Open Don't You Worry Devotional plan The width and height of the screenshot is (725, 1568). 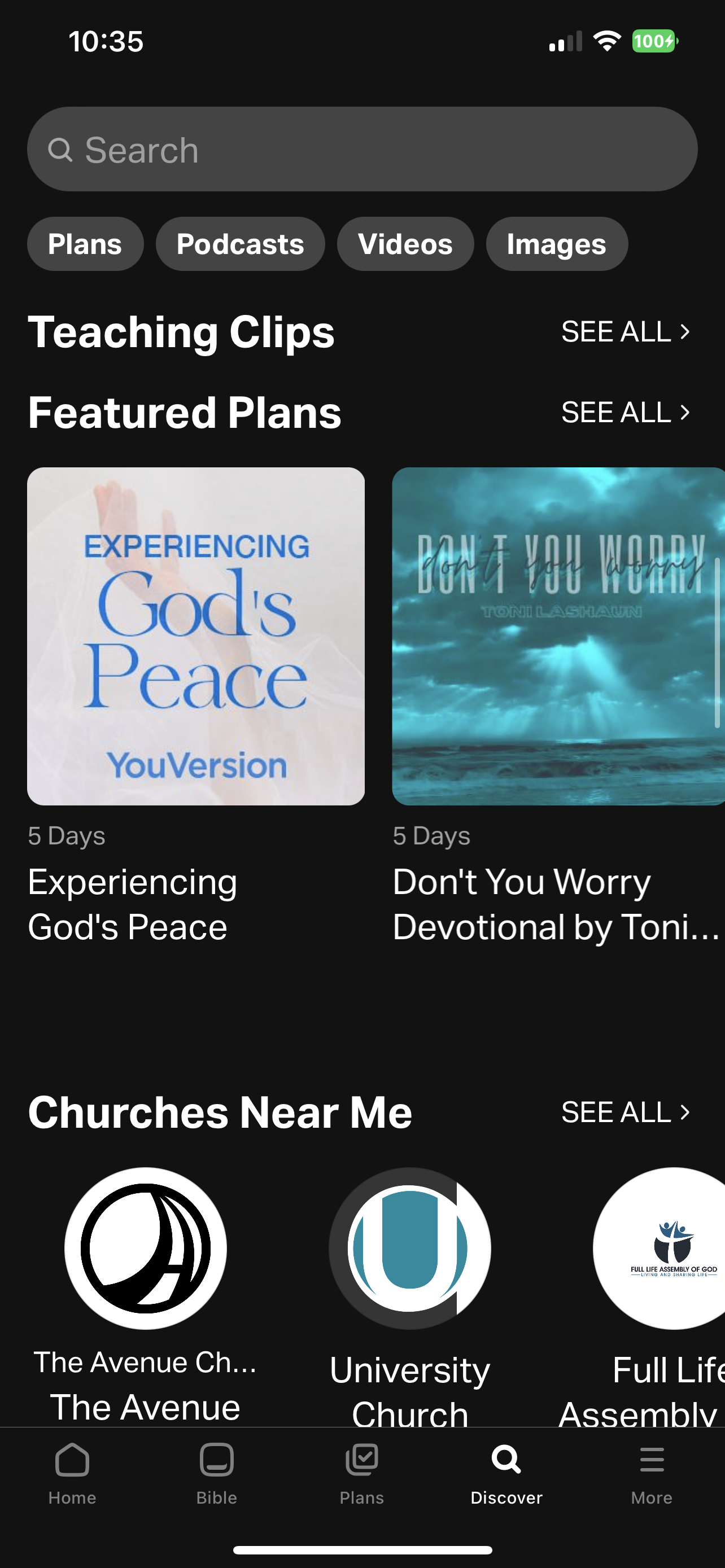point(558,636)
